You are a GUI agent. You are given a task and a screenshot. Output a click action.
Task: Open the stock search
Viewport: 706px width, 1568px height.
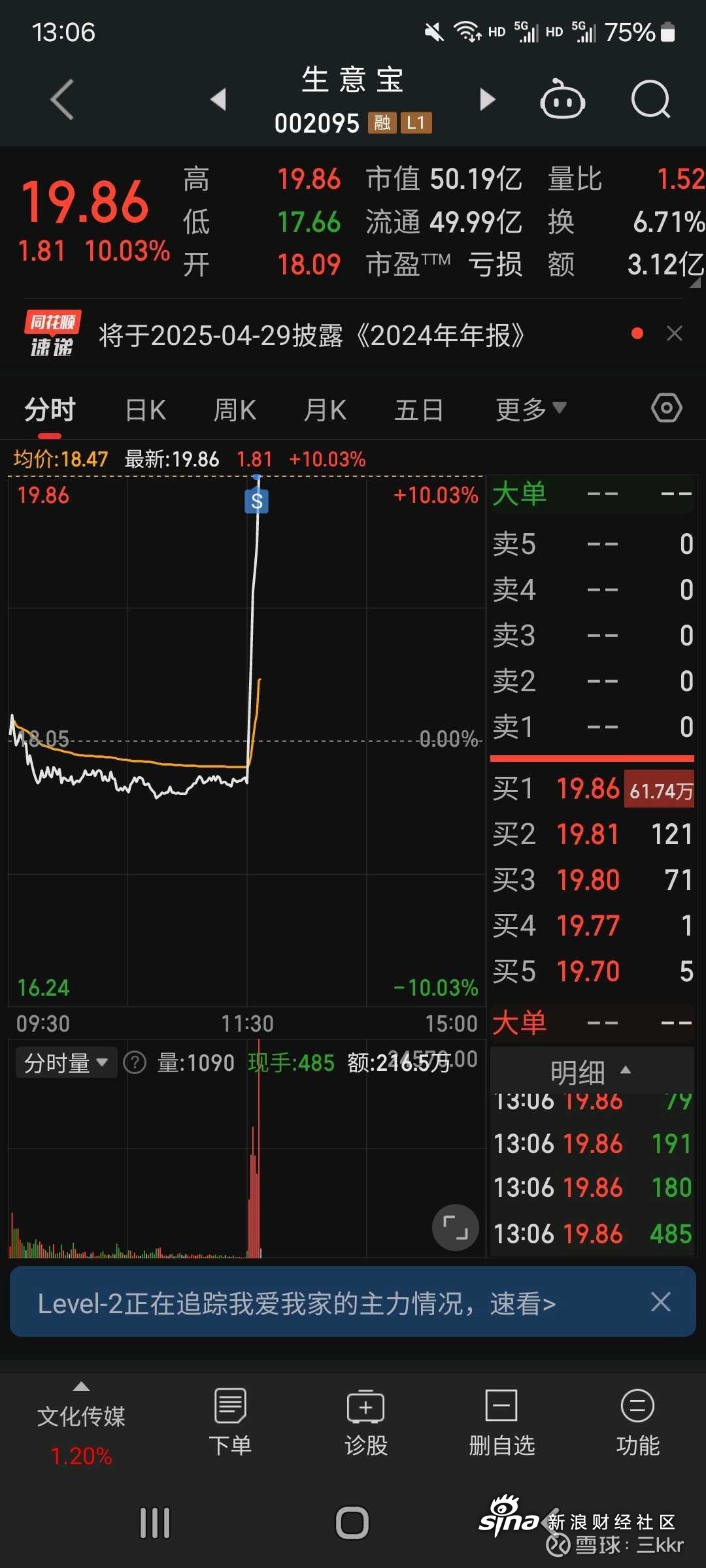(x=651, y=99)
